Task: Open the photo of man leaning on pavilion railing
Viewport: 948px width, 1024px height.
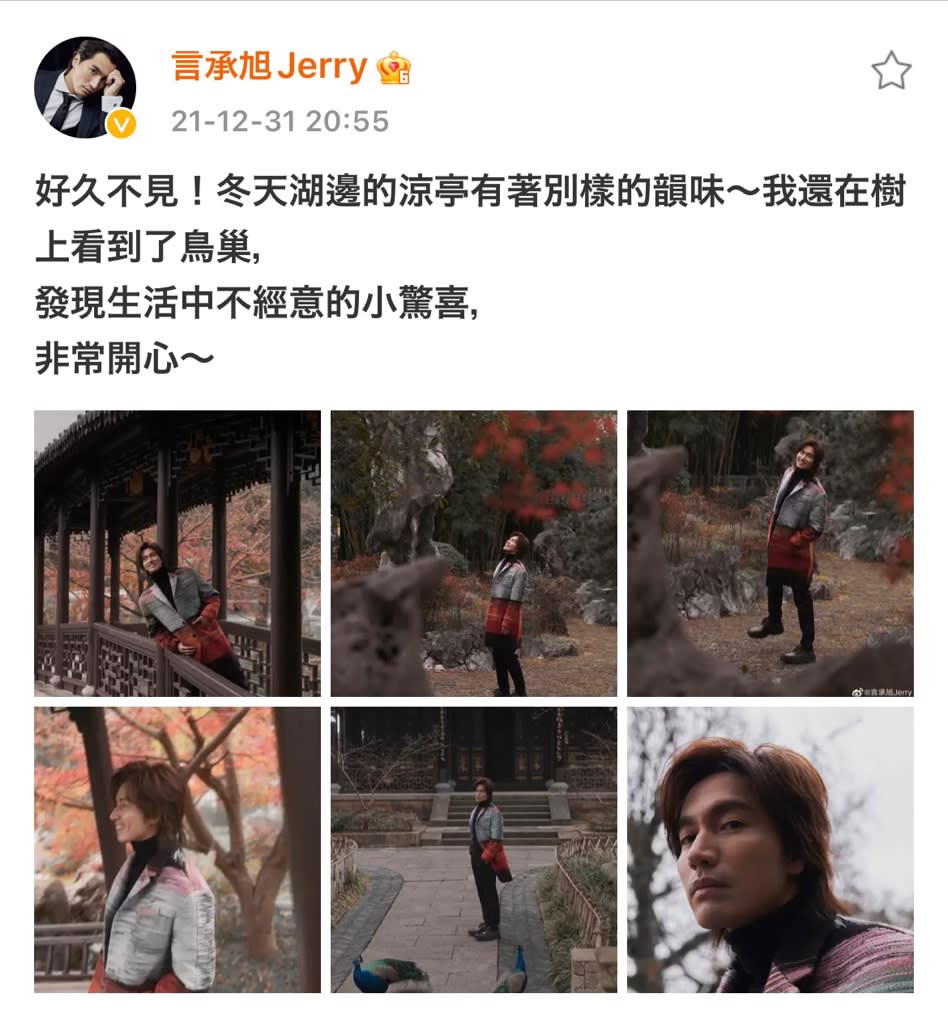Action: coord(177,553)
